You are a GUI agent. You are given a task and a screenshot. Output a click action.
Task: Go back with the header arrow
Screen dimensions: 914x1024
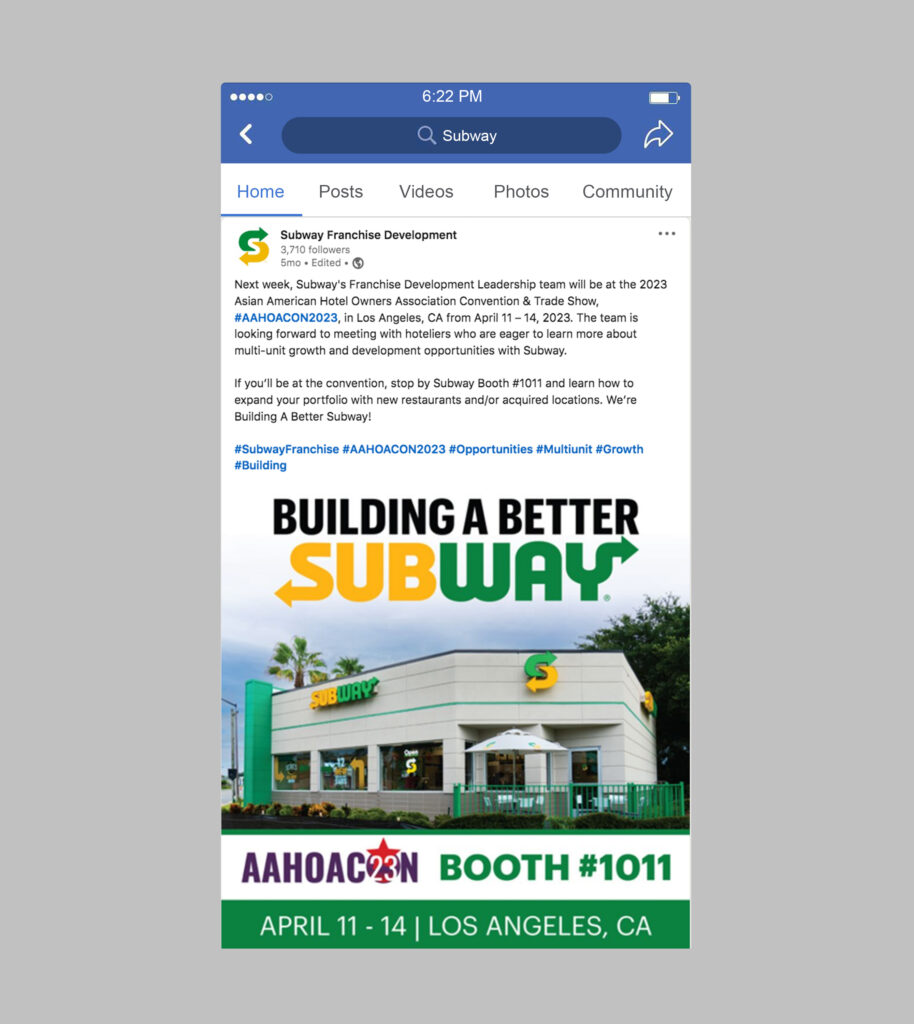(246, 134)
